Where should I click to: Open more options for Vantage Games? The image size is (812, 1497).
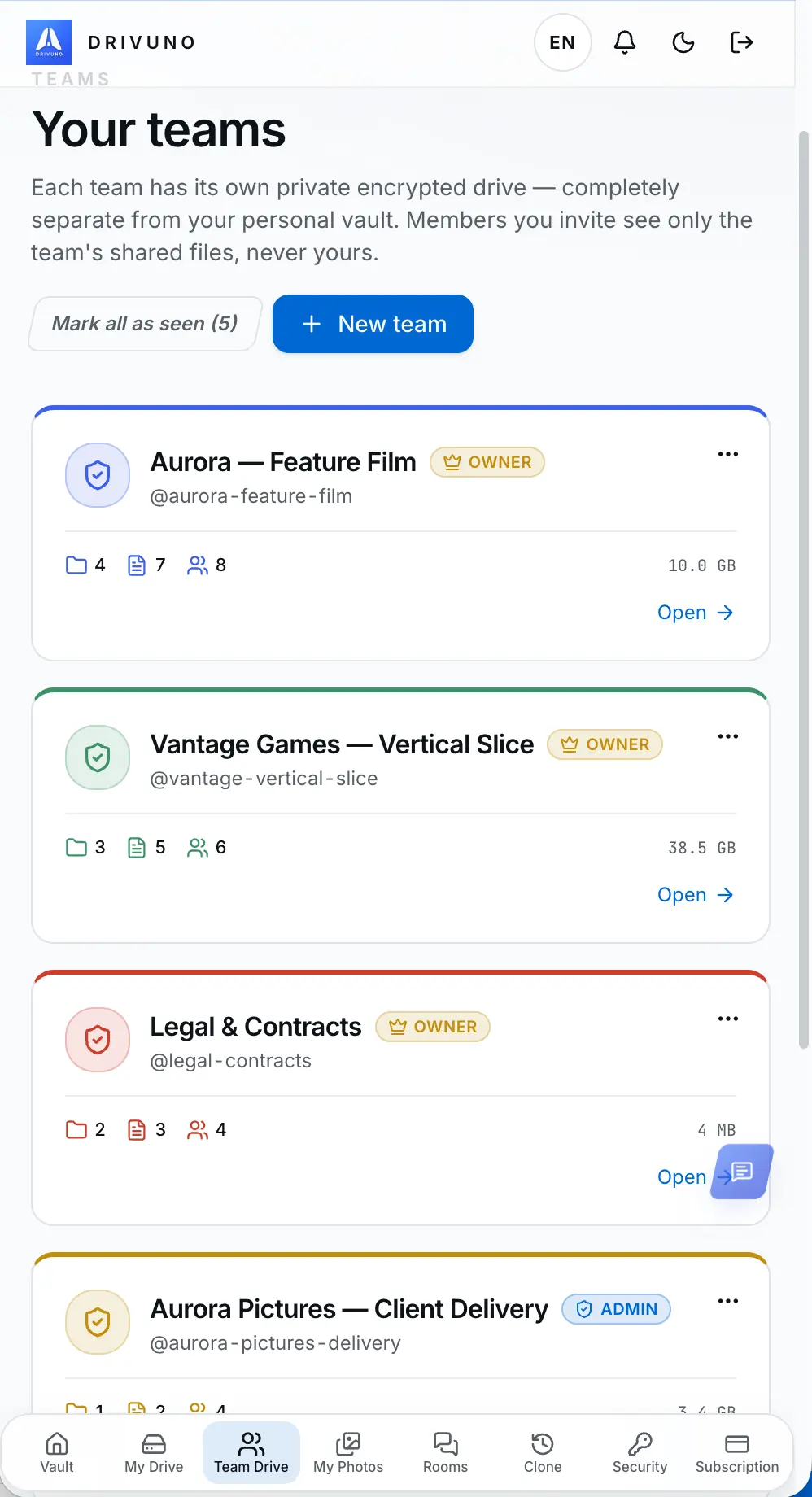coord(728,736)
